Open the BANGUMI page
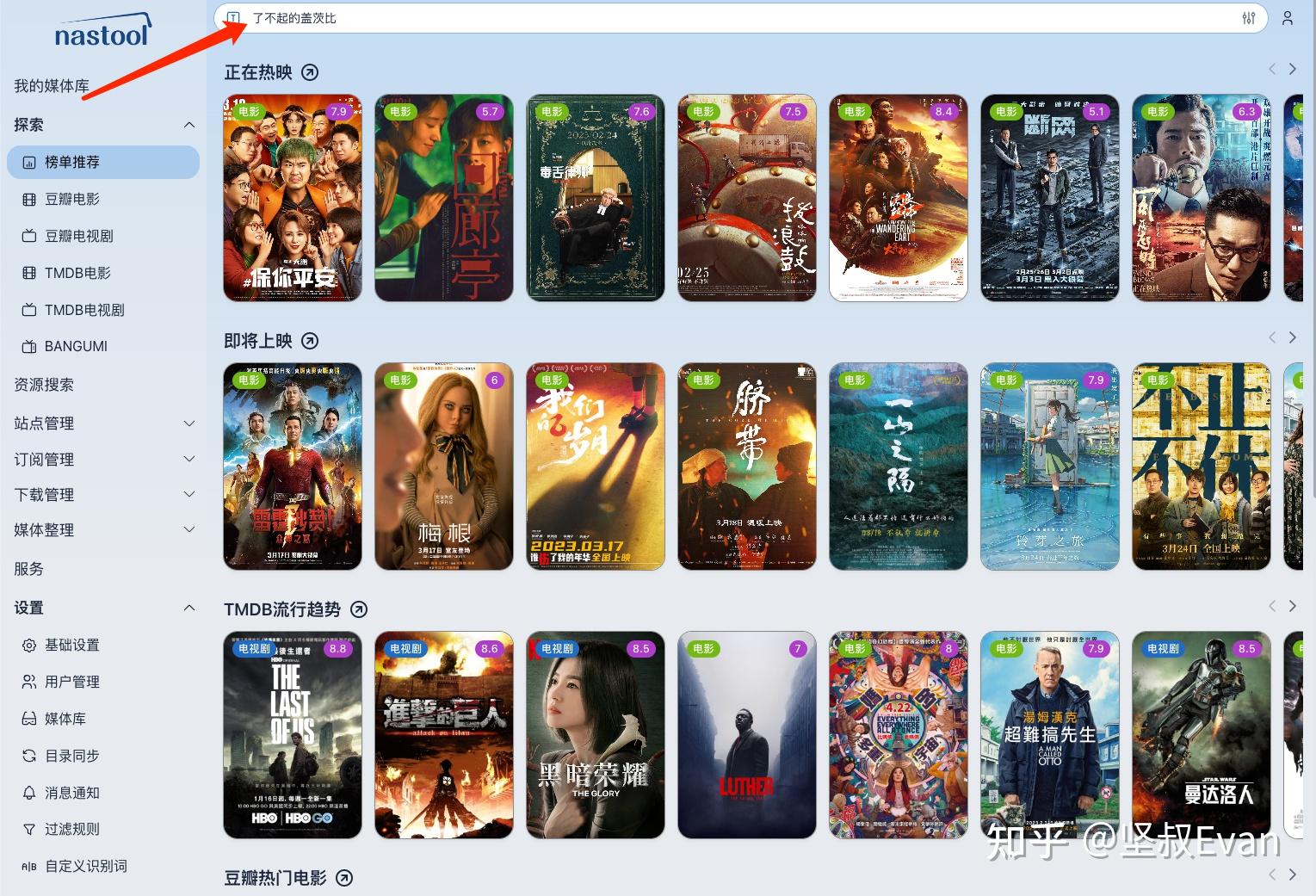The image size is (1316, 896). (76, 346)
